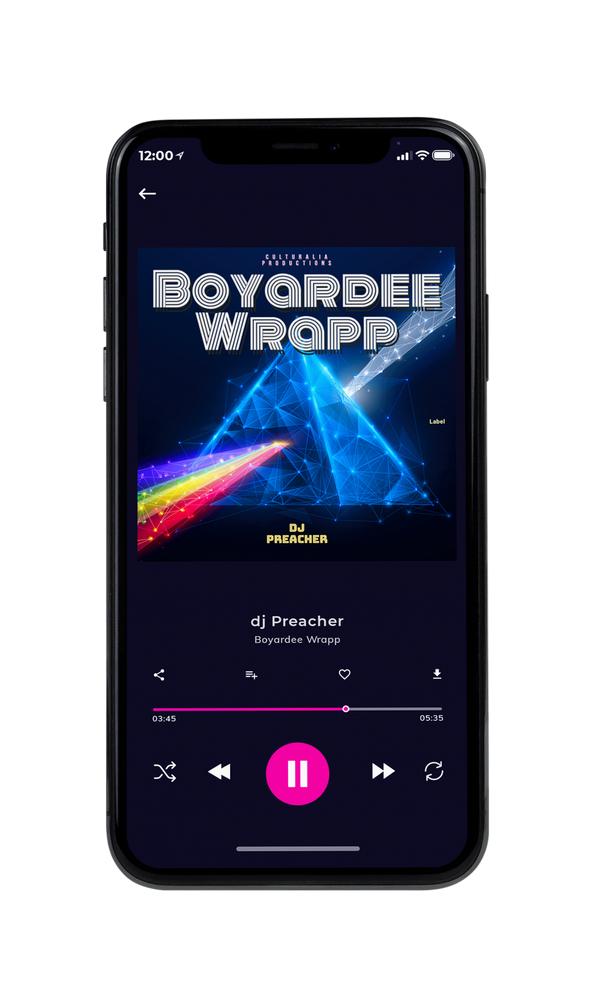Go back with the arrow icon
The image size is (600, 1000).
tap(147, 193)
